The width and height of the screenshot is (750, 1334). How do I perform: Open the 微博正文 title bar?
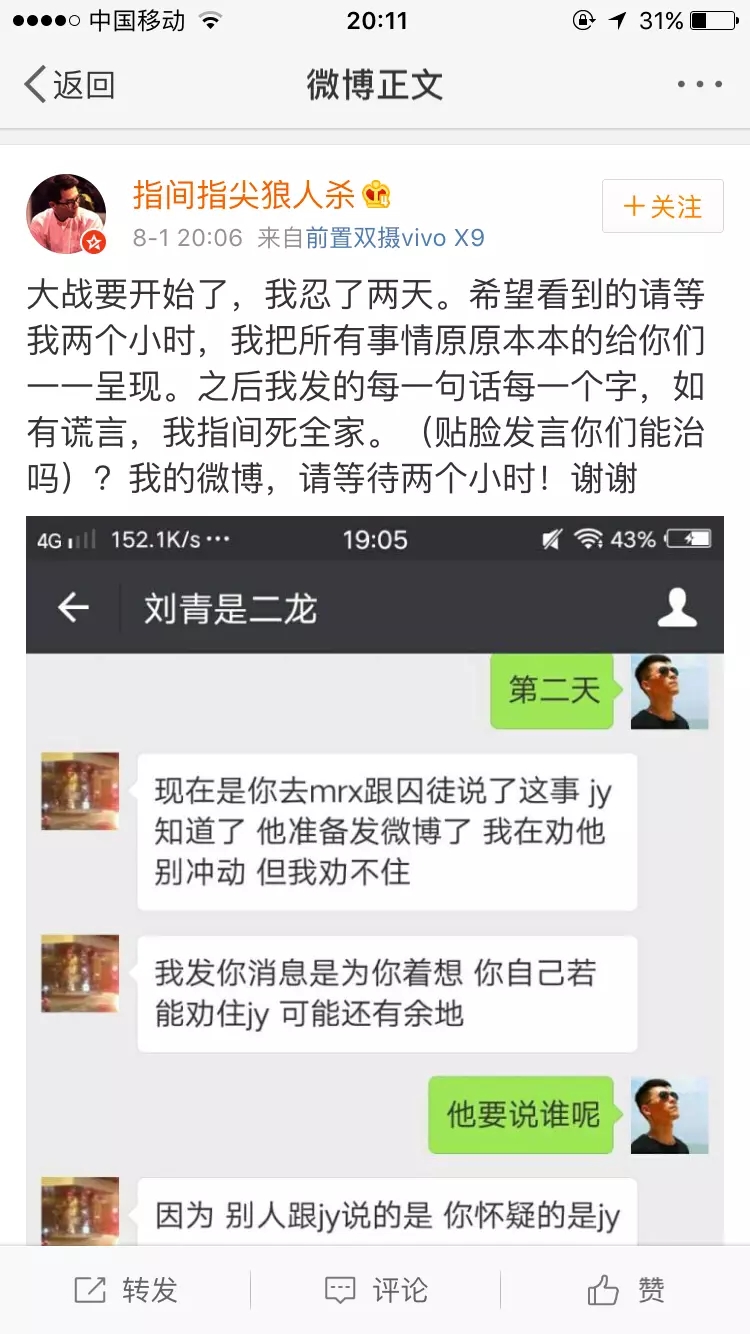coord(375,84)
